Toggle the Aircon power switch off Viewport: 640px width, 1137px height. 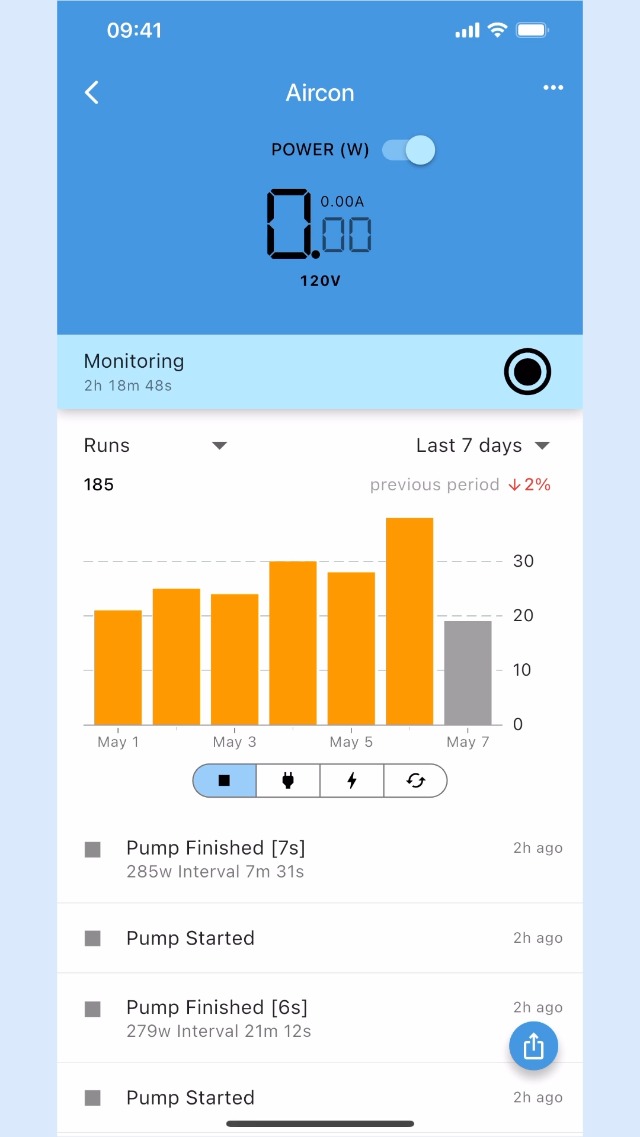(x=408, y=150)
